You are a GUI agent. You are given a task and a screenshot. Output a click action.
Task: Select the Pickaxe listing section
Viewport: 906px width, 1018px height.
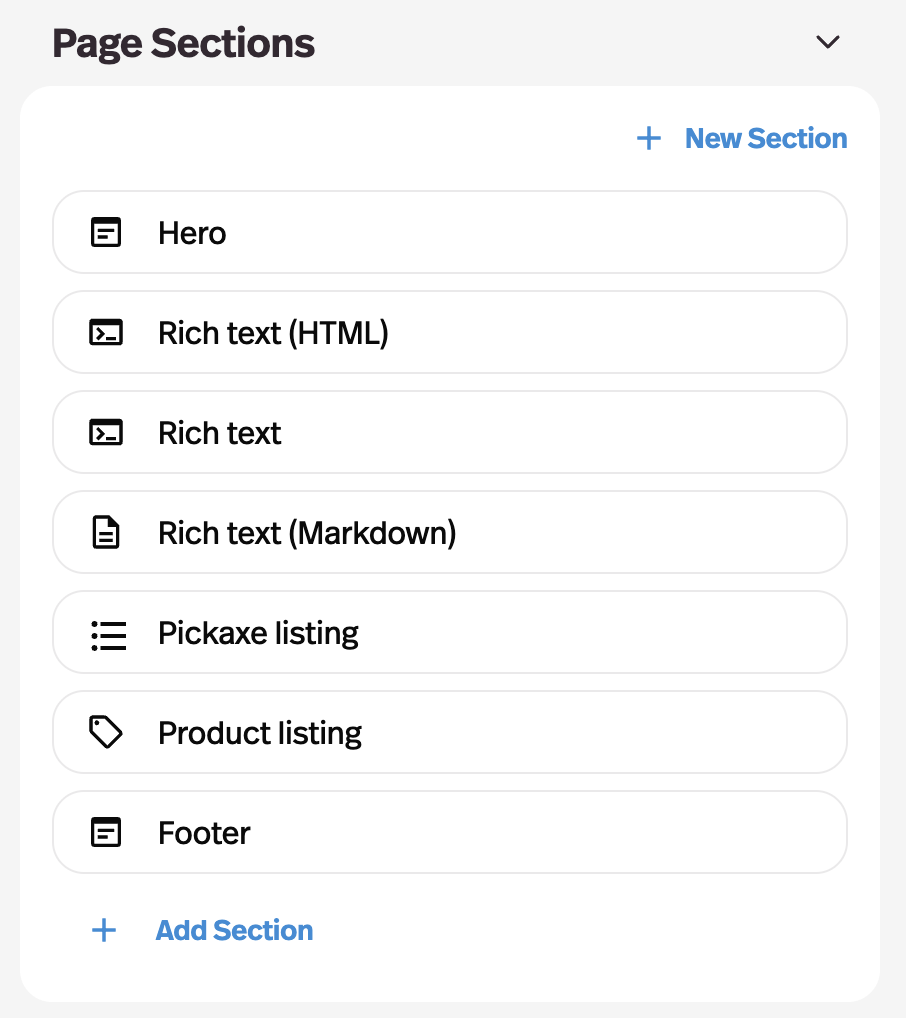click(450, 632)
